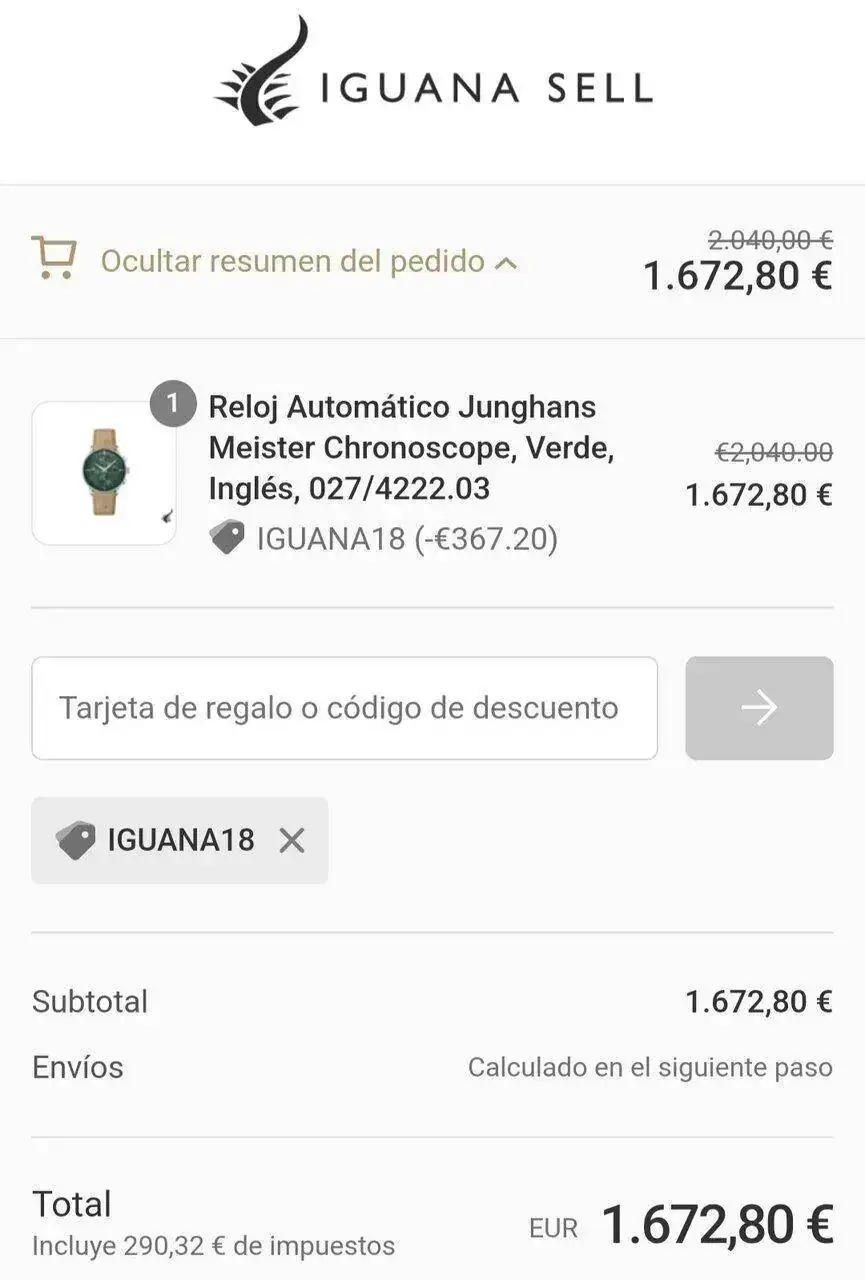865x1280 pixels.
Task: Collapse the order summary (Ocultar resumen del pedido)
Action: click(x=292, y=262)
